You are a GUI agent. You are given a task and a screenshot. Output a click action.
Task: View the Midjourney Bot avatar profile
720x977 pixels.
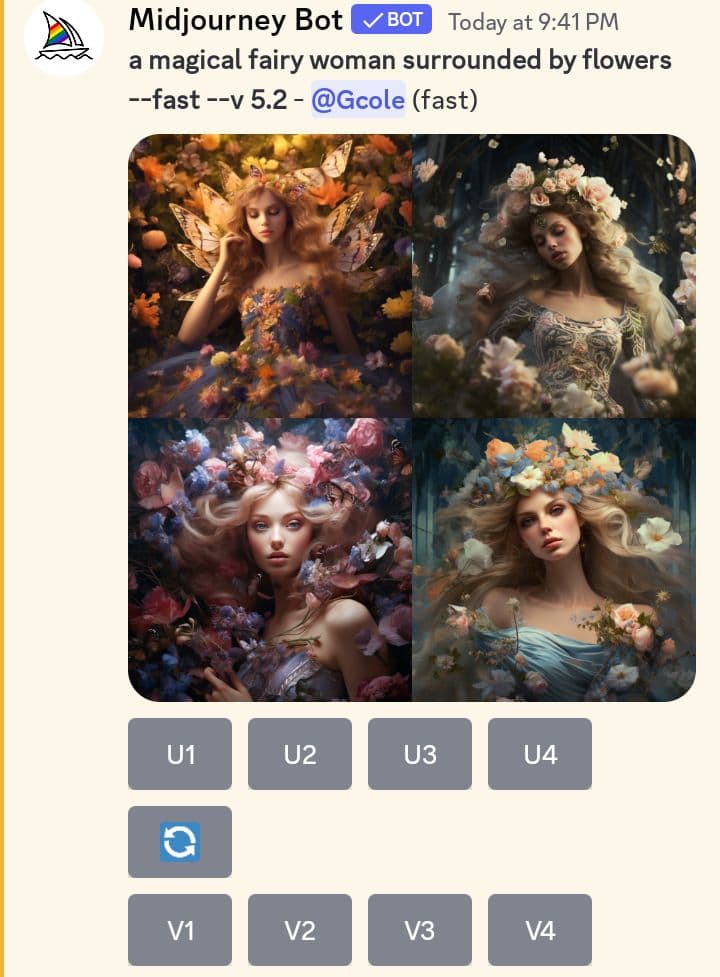click(x=64, y=38)
